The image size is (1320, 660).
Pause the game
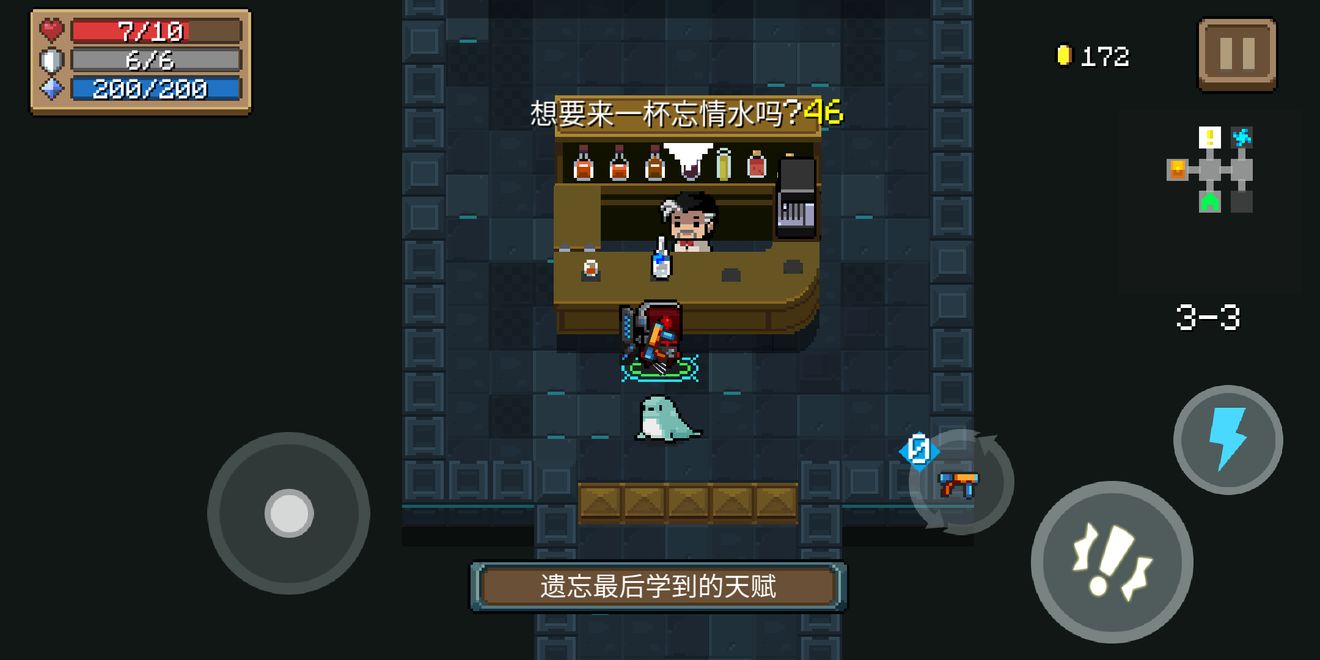click(1237, 54)
